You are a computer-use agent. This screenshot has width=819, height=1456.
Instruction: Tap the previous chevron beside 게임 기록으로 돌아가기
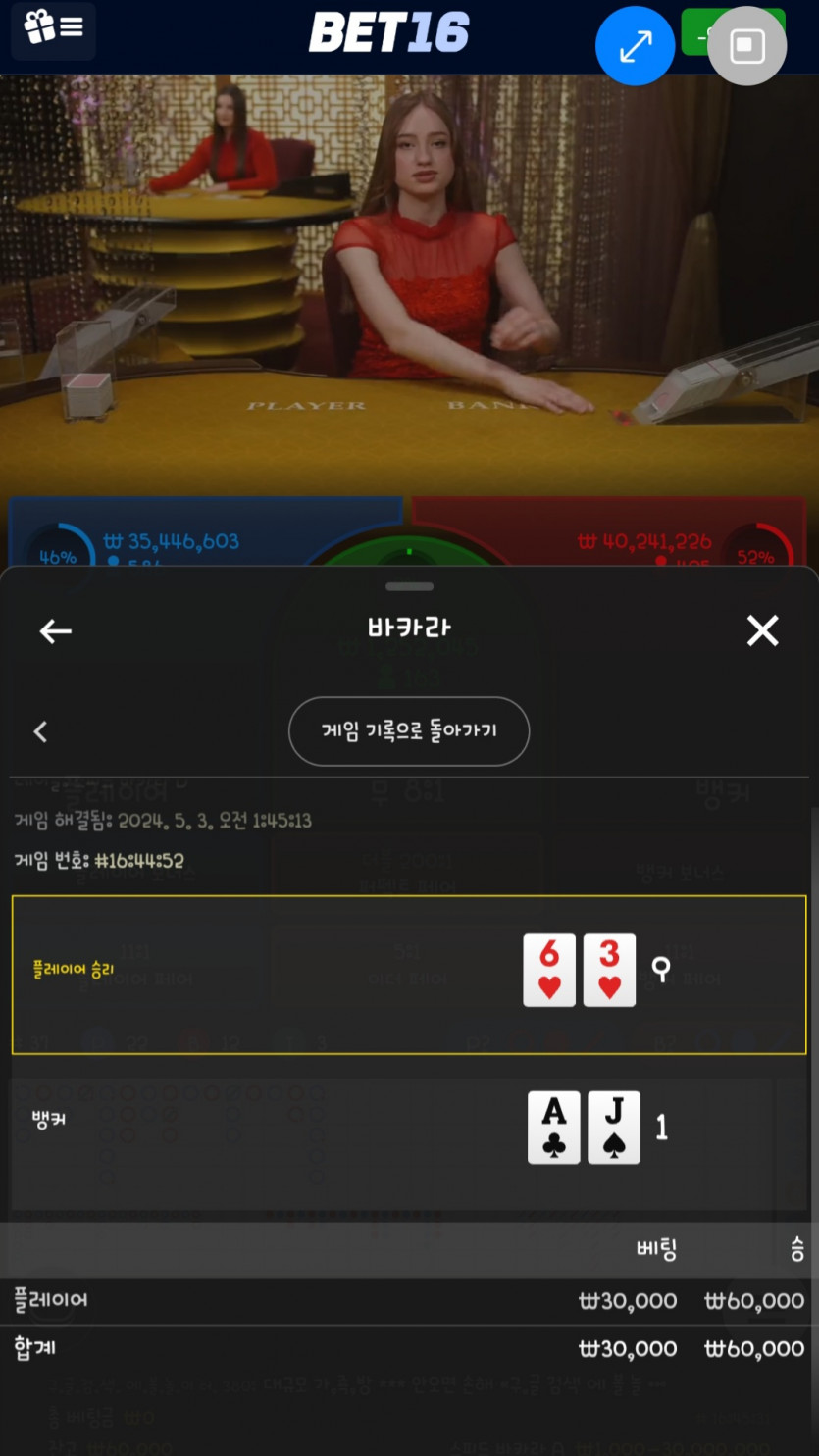pos(40,731)
